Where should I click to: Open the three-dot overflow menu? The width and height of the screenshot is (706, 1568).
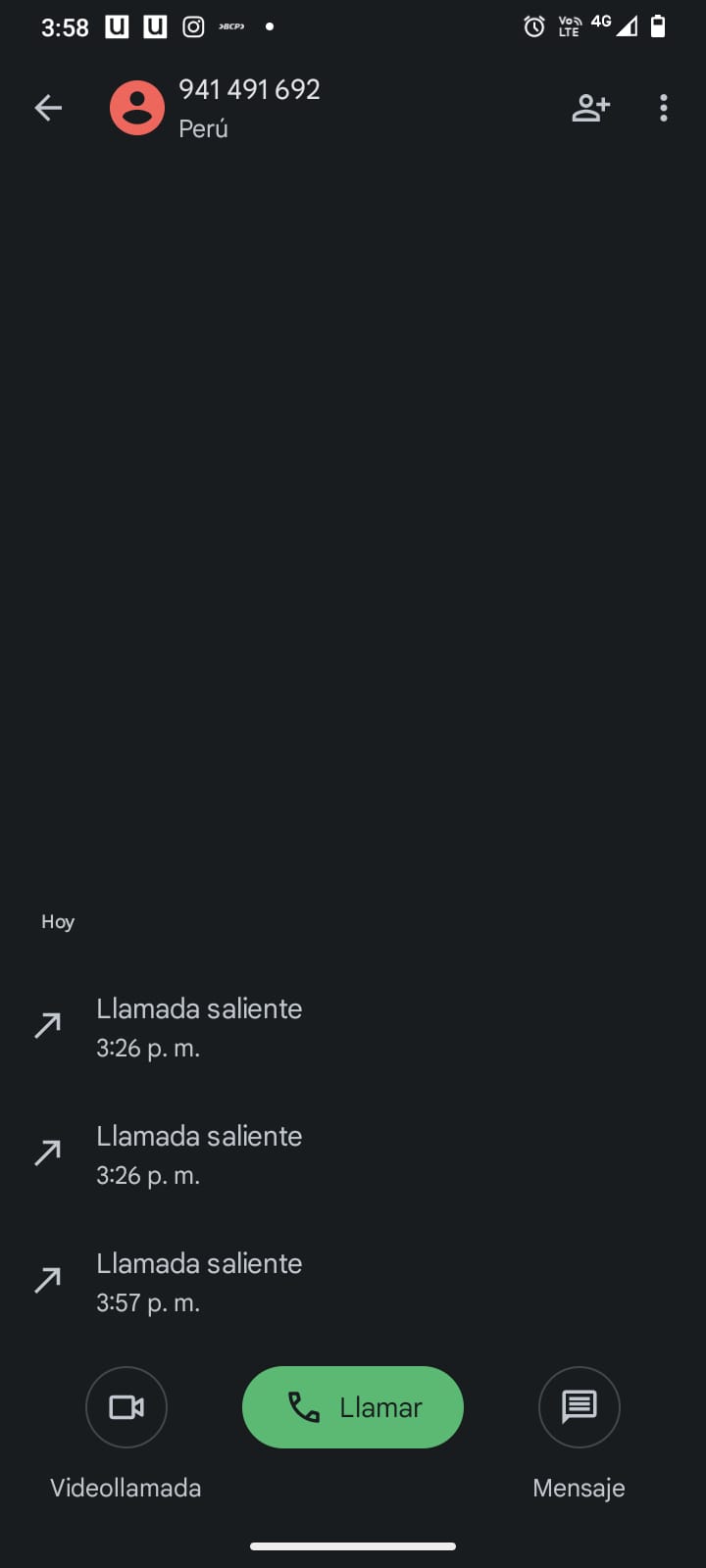click(664, 108)
